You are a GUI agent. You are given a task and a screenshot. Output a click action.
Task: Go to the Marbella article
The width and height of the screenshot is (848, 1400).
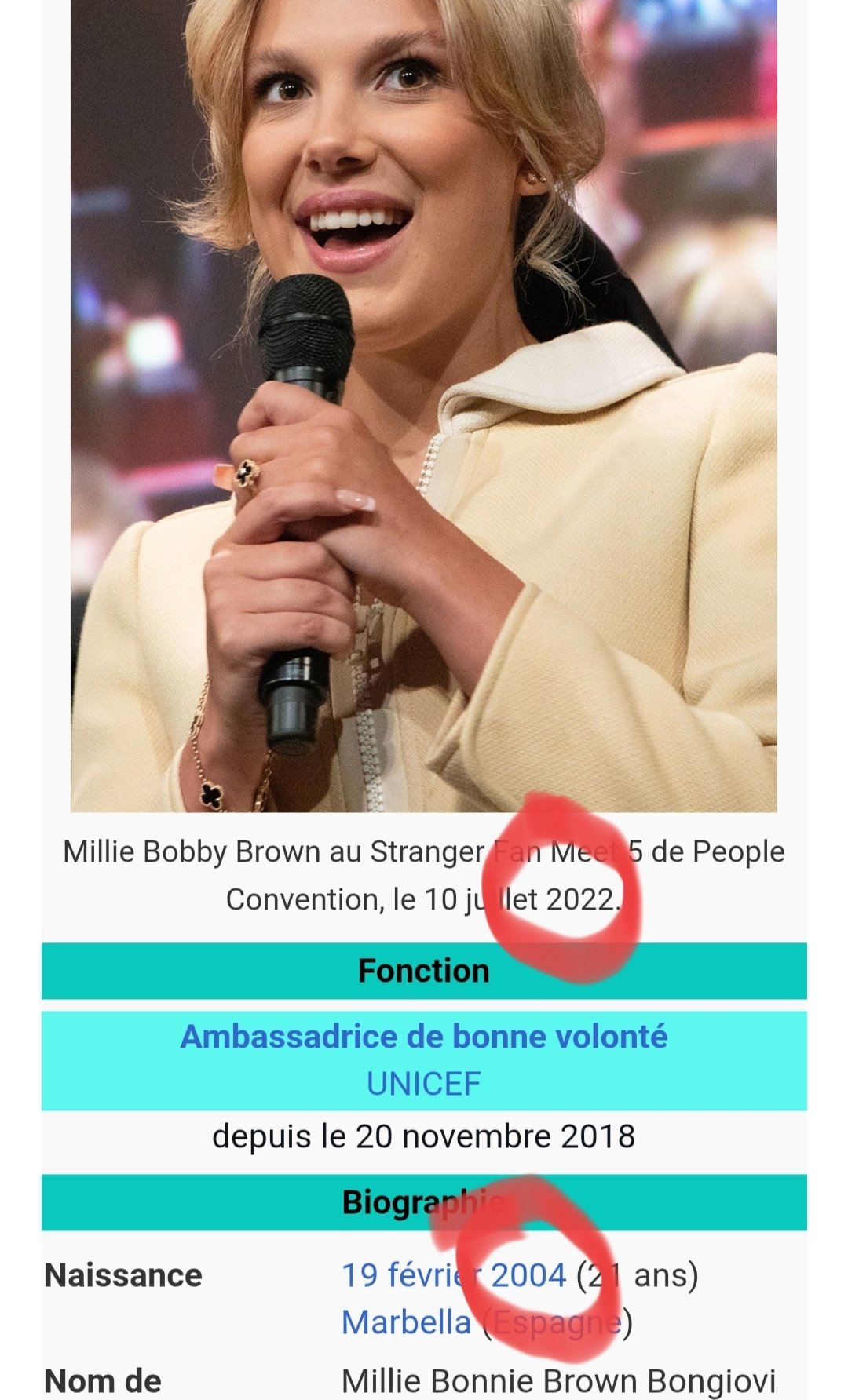point(405,1322)
